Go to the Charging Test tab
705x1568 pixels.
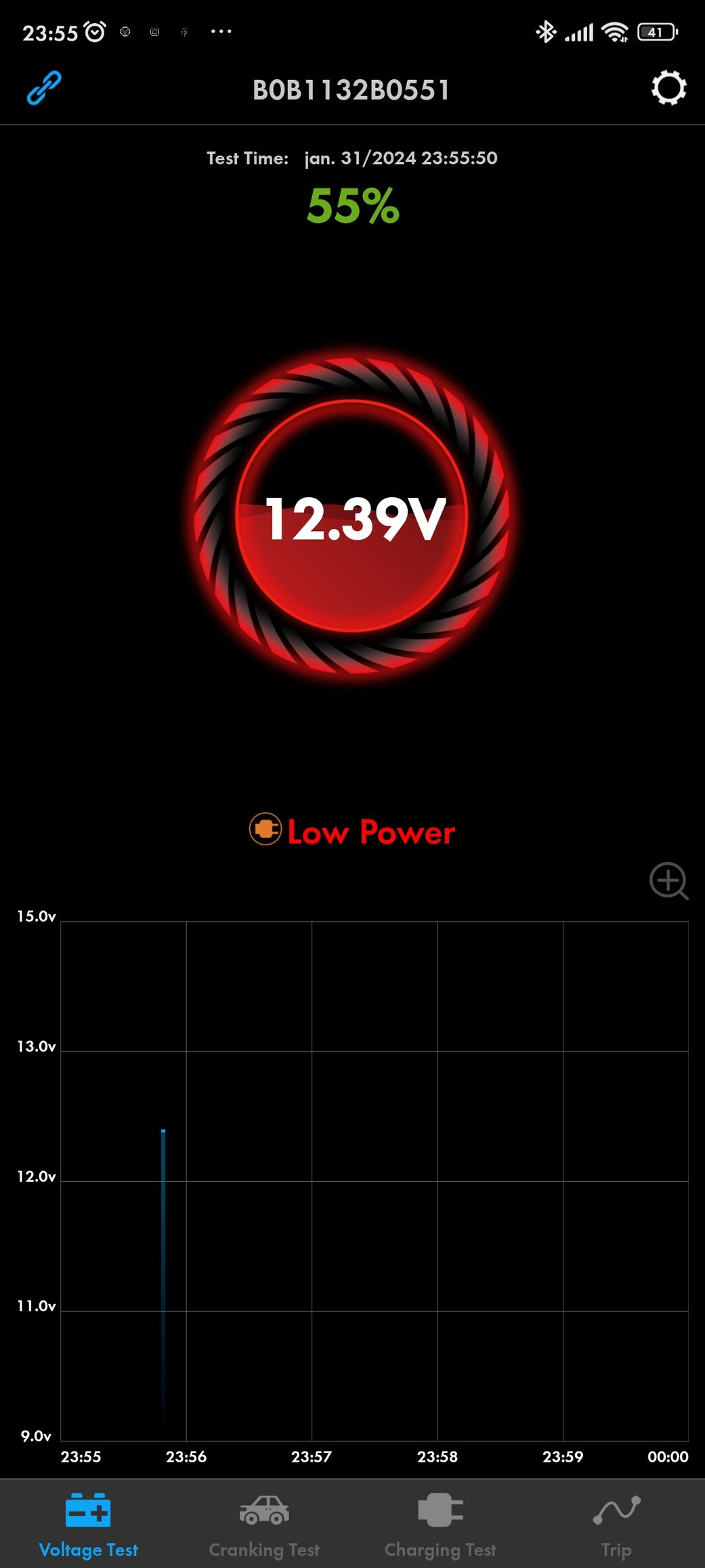pyautogui.click(x=440, y=1525)
